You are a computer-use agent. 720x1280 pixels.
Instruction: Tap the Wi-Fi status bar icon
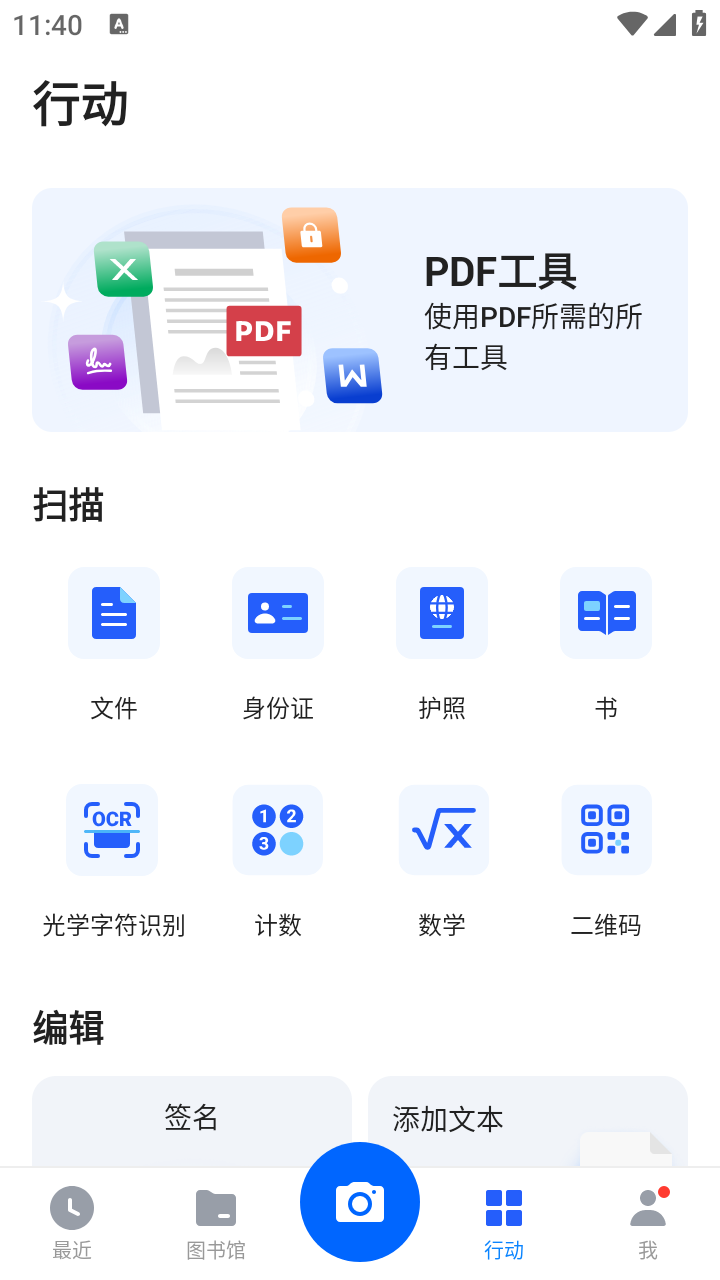(631, 24)
